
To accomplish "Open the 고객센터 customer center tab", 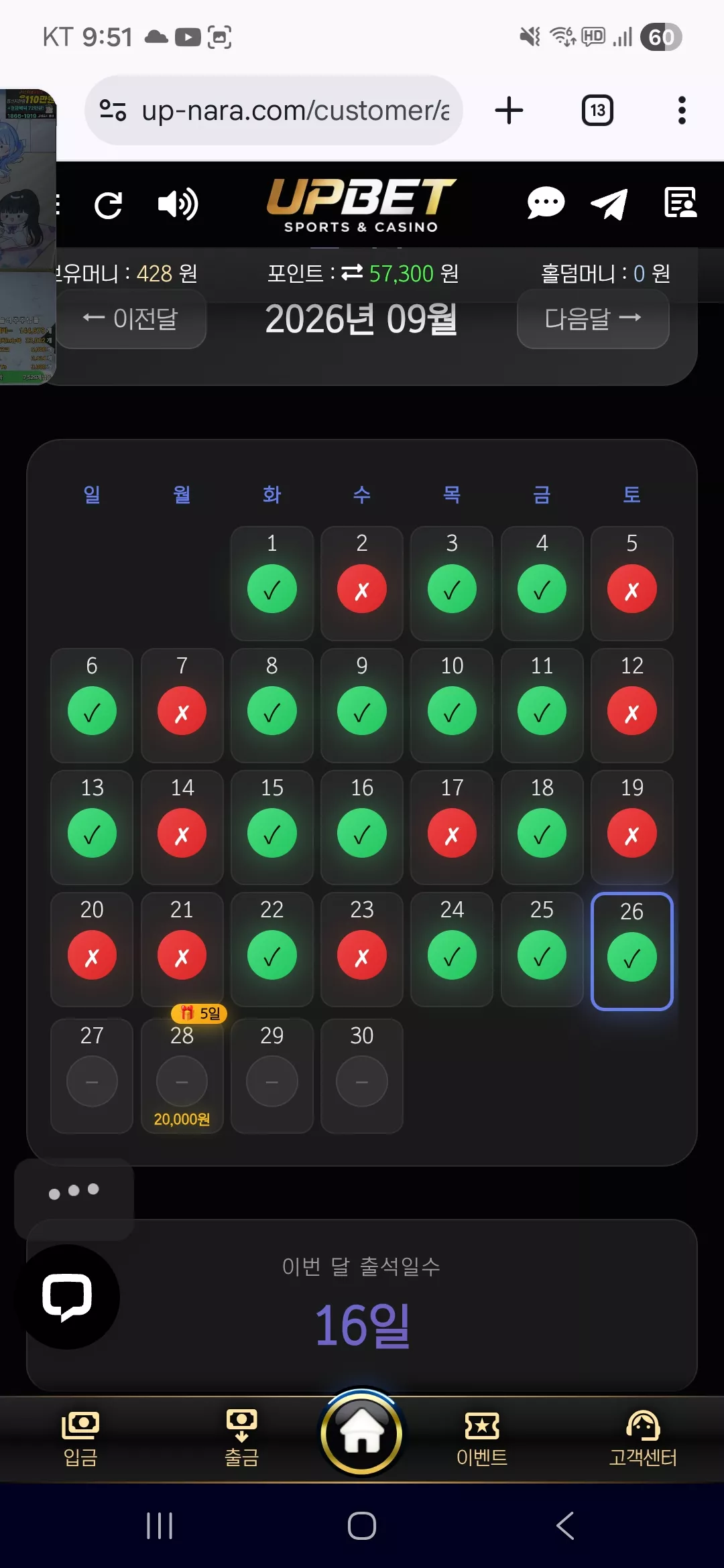I will point(643,1439).
